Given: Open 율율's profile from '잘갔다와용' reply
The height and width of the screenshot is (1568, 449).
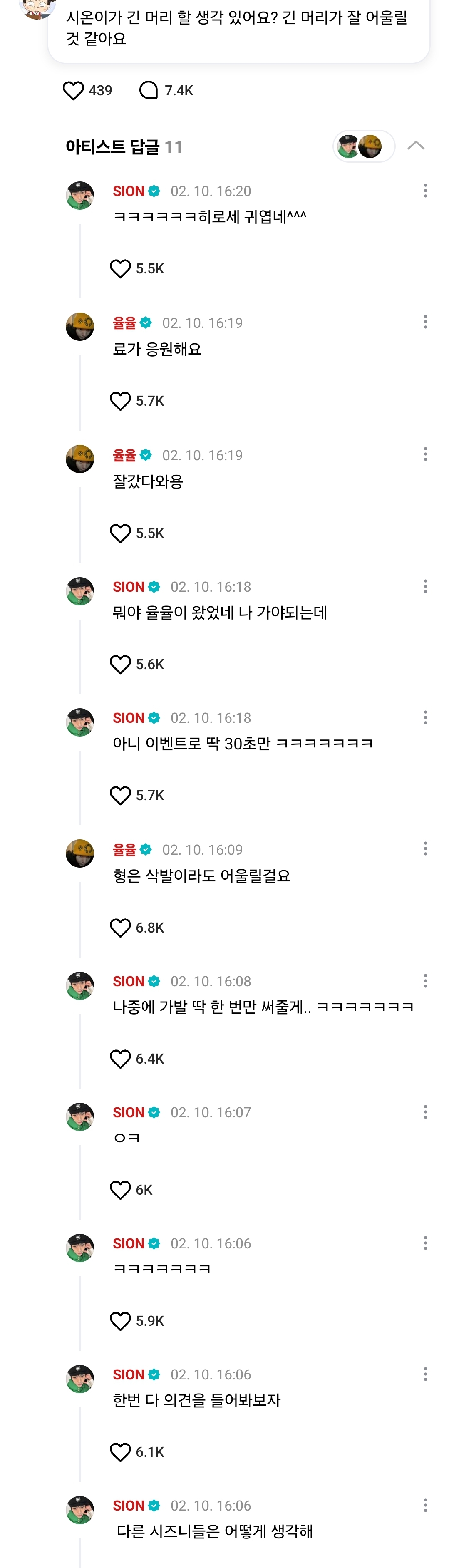Looking at the screenshot, I should pos(80,458).
